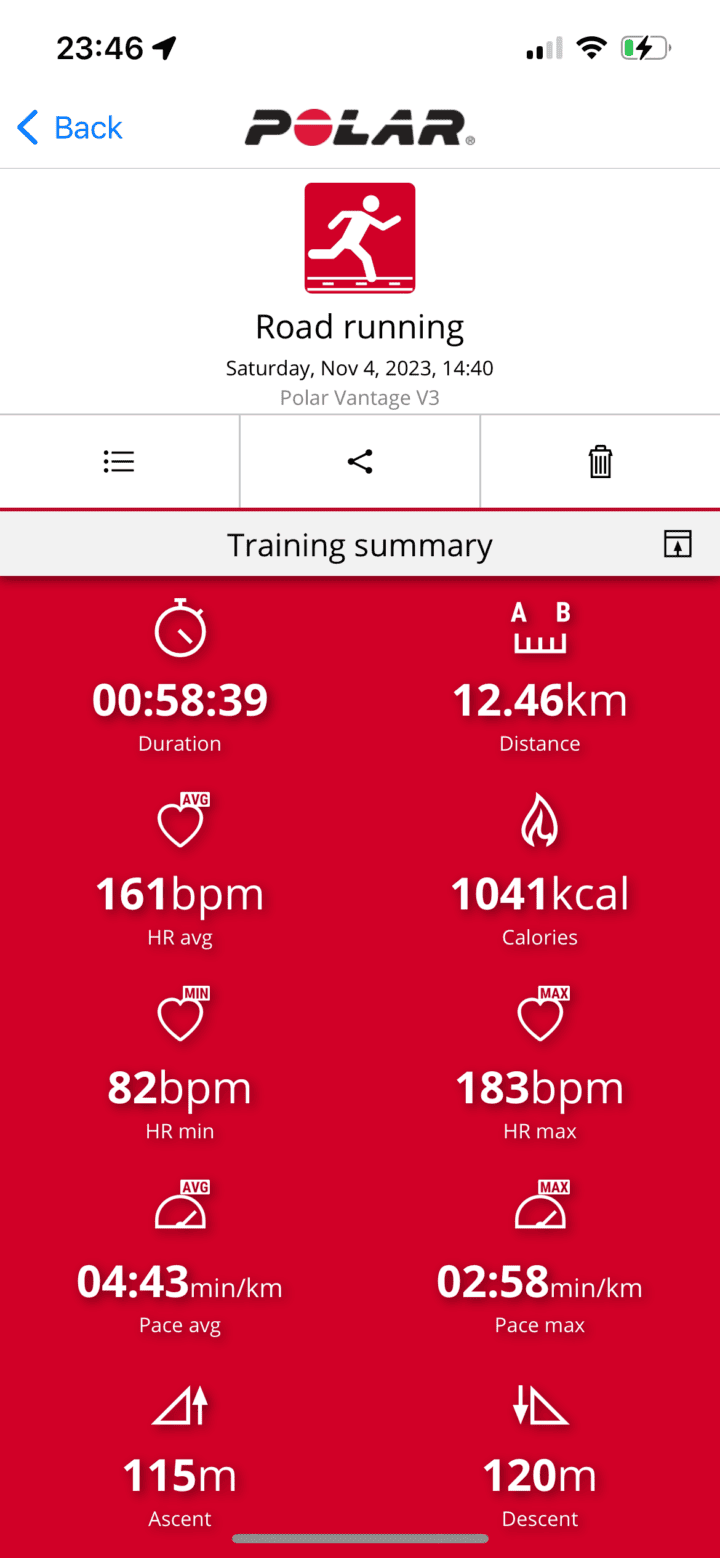Share this road running session

coord(360,461)
